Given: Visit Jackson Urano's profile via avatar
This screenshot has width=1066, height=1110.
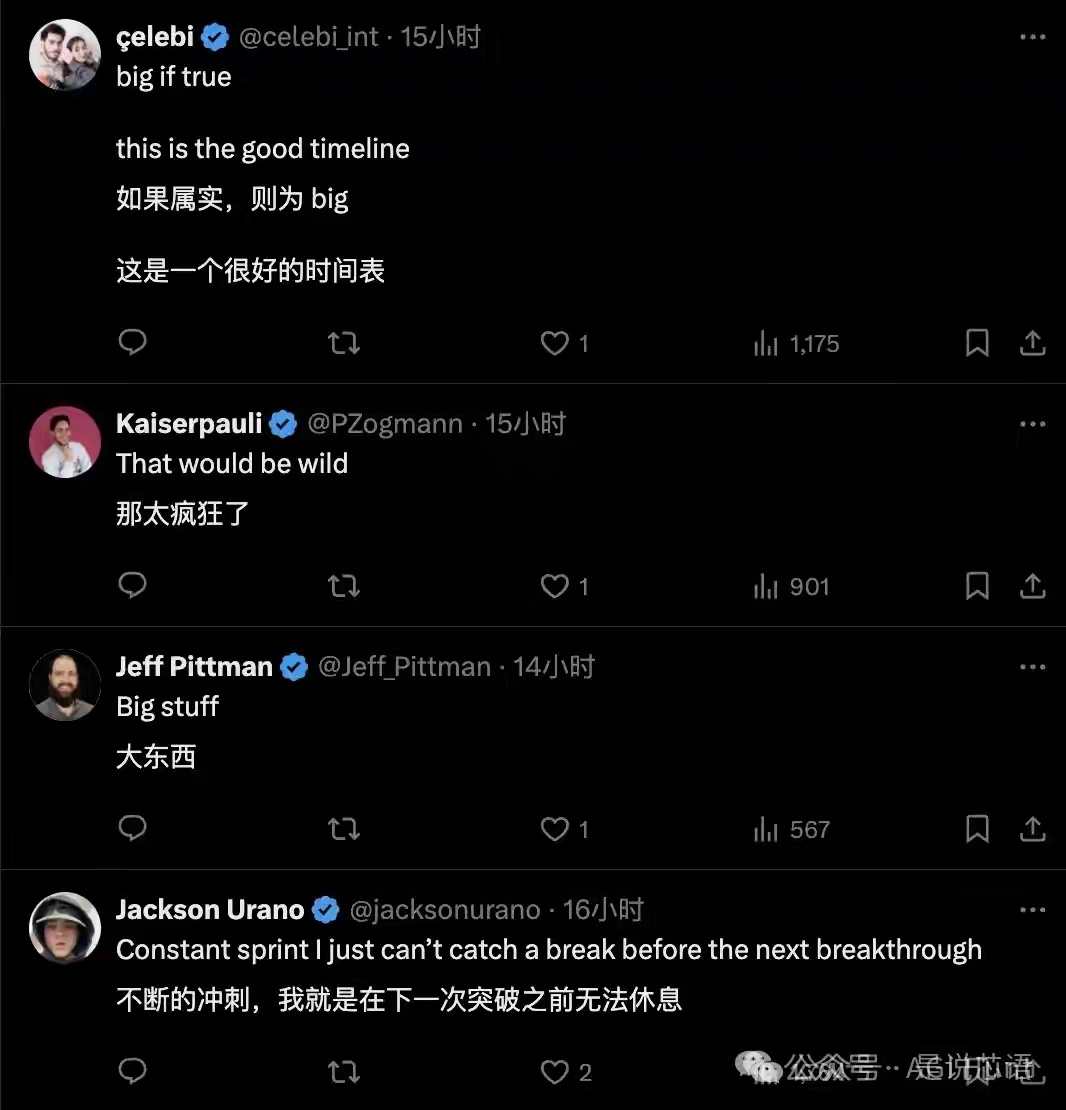Looking at the screenshot, I should pyautogui.click(x=65, y=927).
